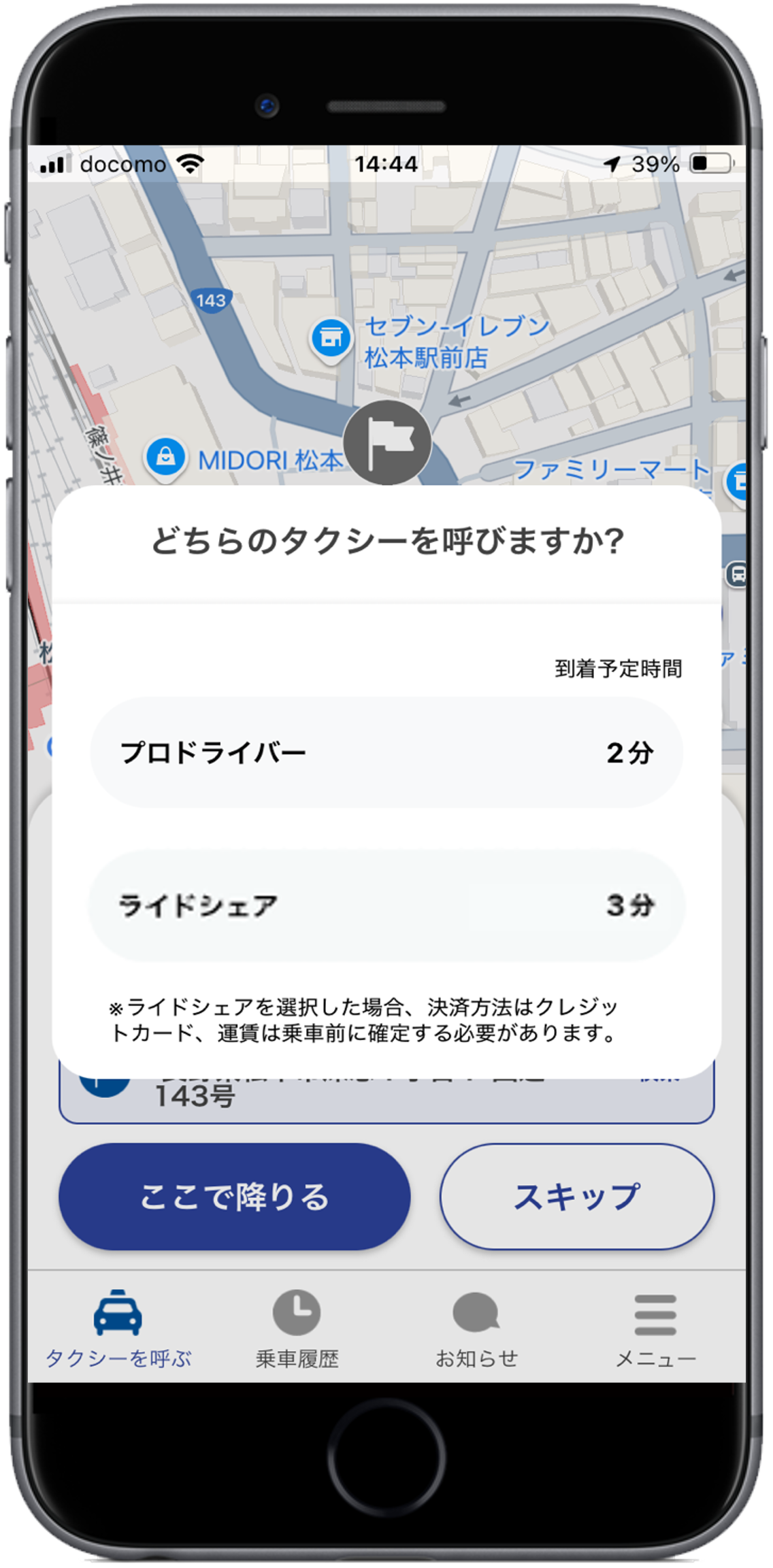Open the お知らせ notifications tab
Screen dimensions: 773x1568
pos(476,1329)
